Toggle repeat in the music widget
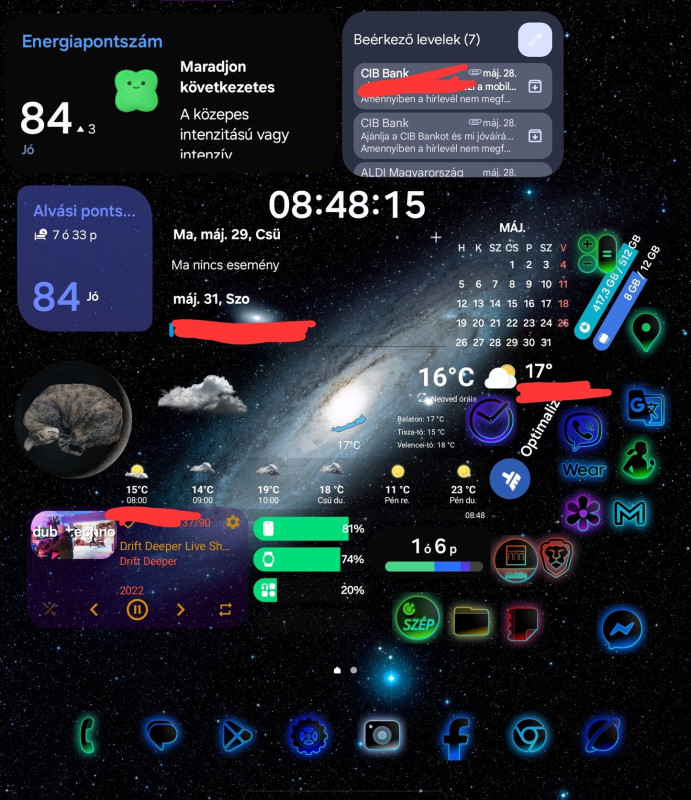 pos(225,608)
